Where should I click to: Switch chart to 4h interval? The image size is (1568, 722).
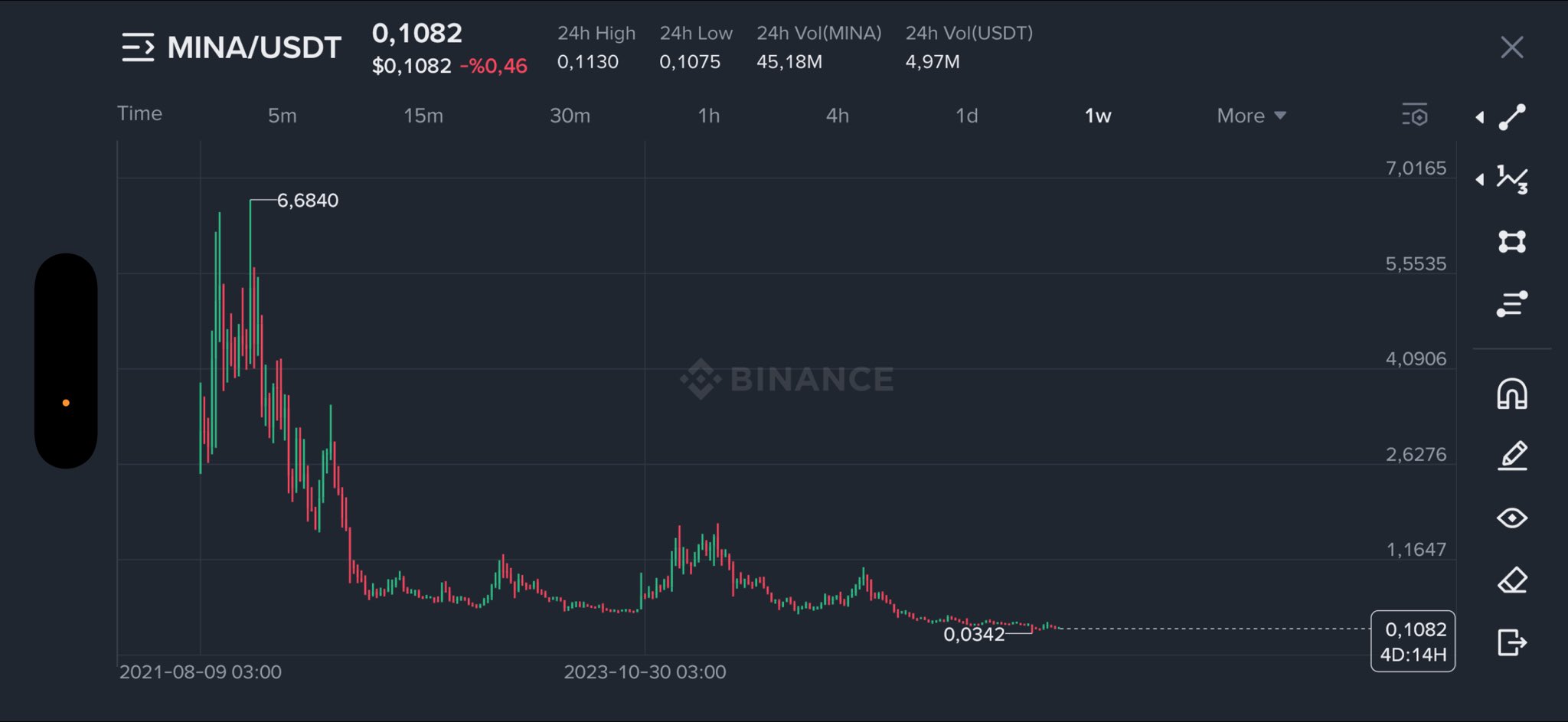click(837, 116)
